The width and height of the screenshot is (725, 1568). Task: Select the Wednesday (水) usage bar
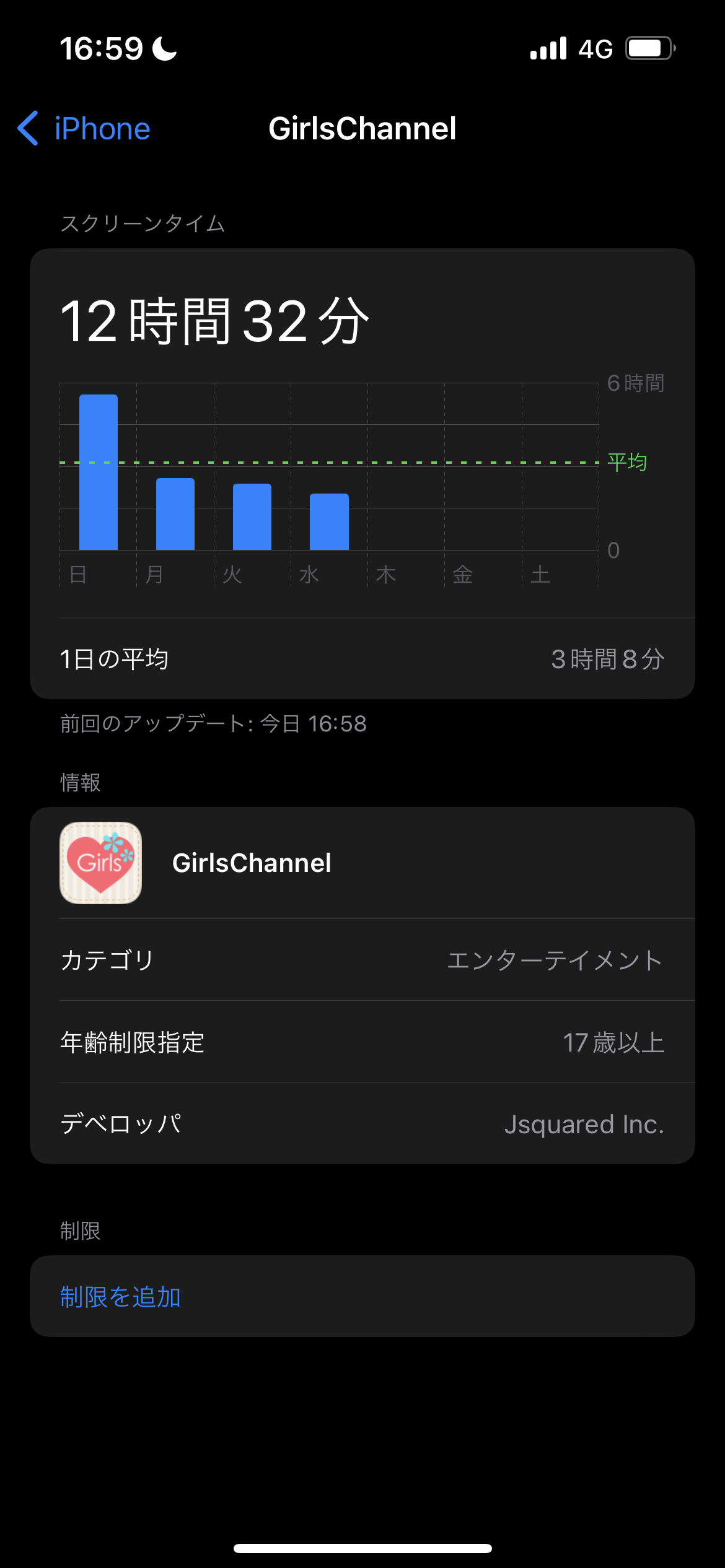(329, 521)
